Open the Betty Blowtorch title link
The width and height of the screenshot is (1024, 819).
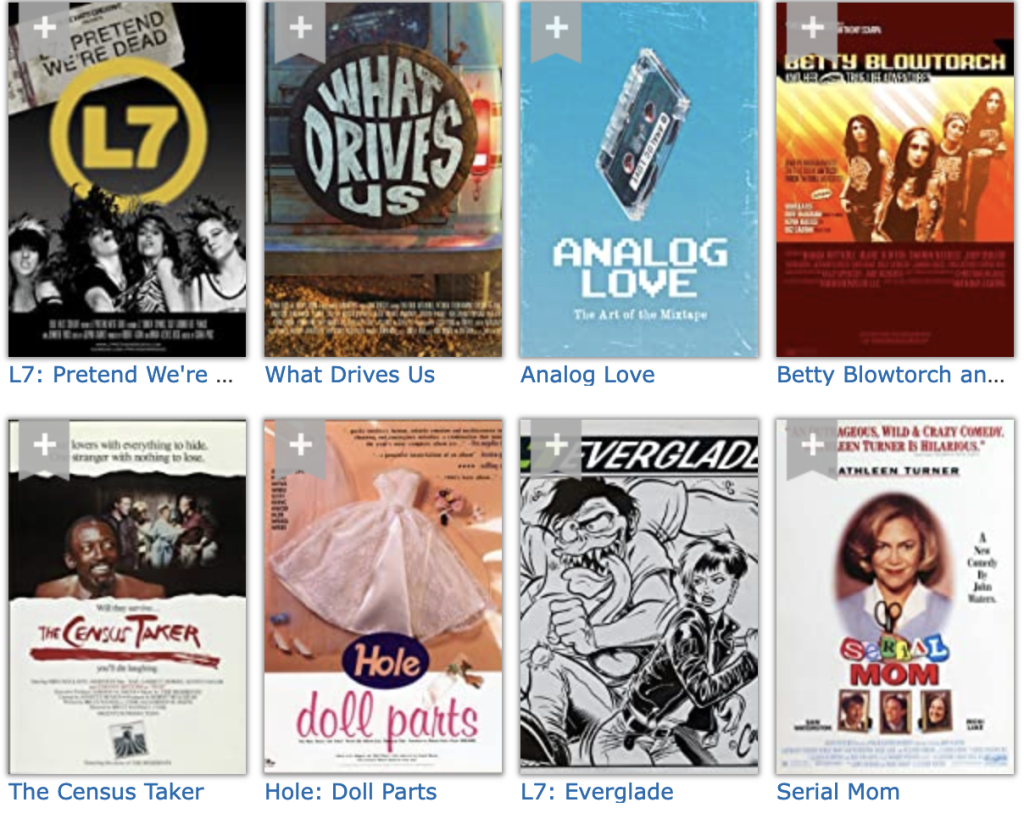coord(890,375)
